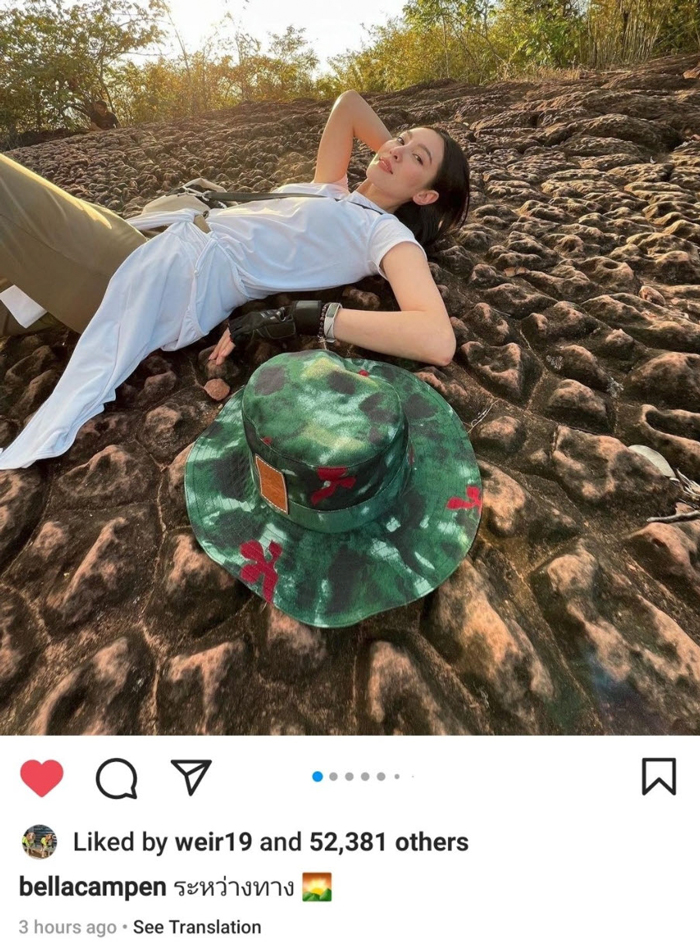Tap the carousel page indicator dots

356,777
